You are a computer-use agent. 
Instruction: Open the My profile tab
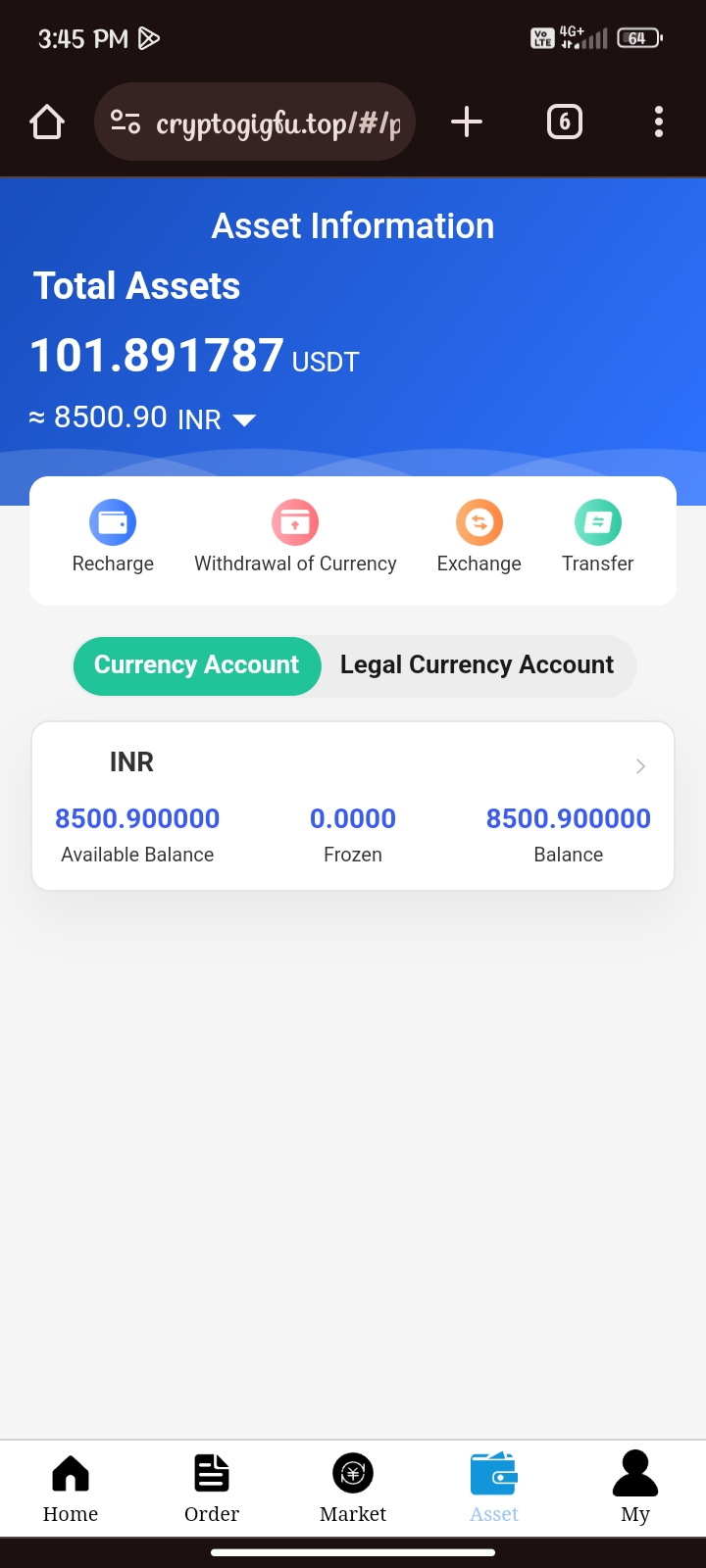(635, 1488)
